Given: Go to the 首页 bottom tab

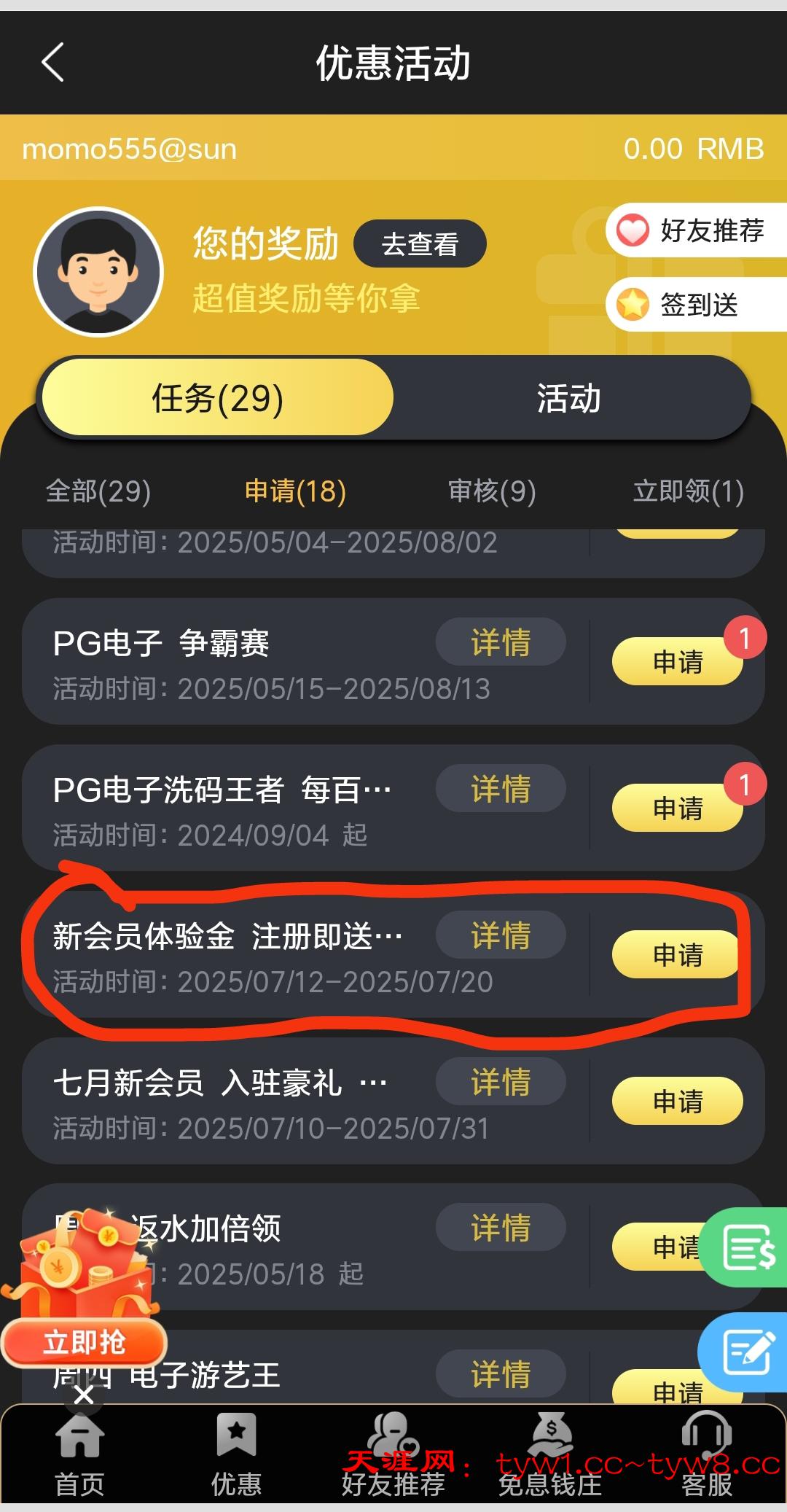Looking at the screenshot, I should coord(79,1454).
